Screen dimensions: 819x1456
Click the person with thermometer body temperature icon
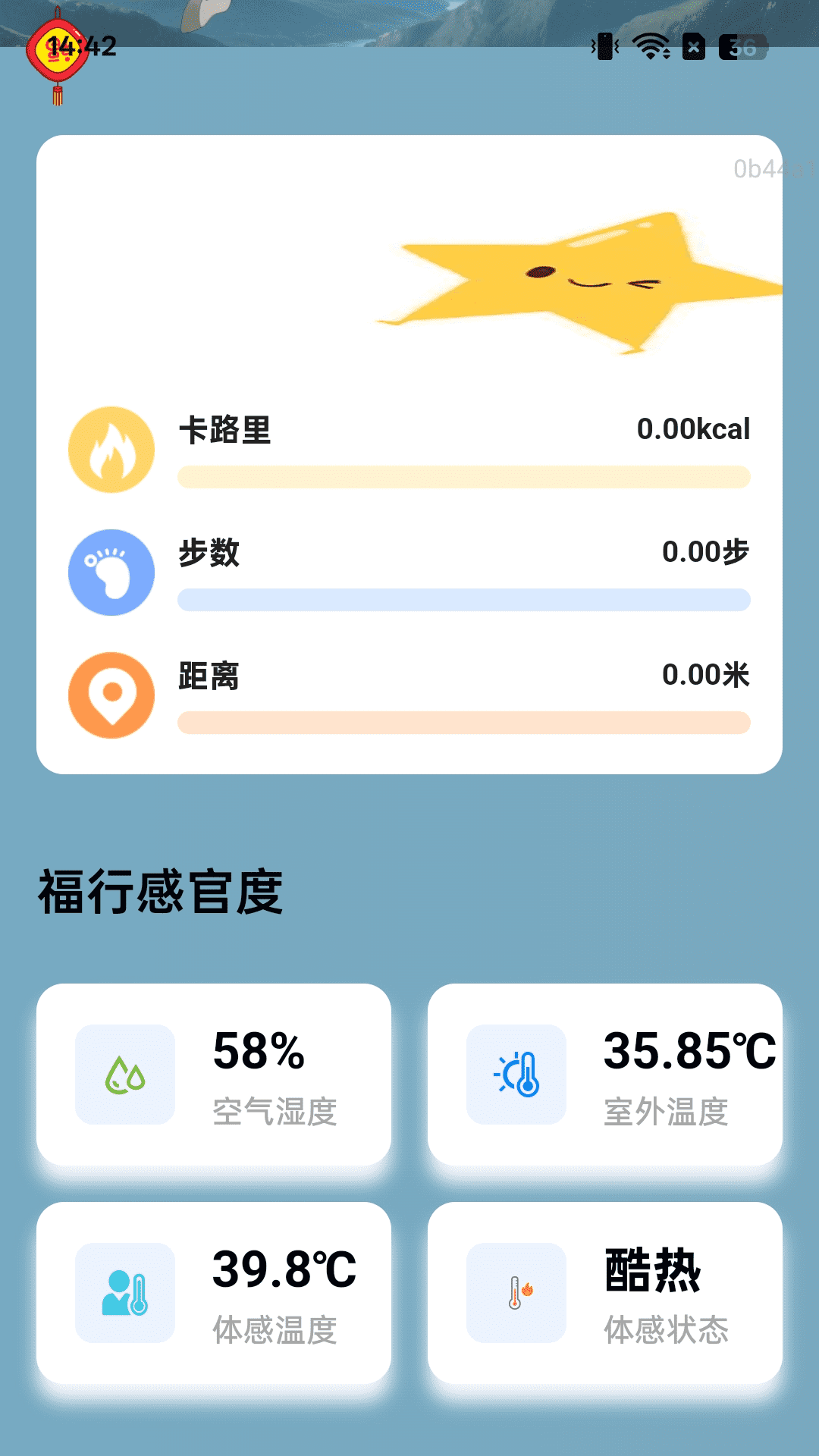click(124, 1294)
